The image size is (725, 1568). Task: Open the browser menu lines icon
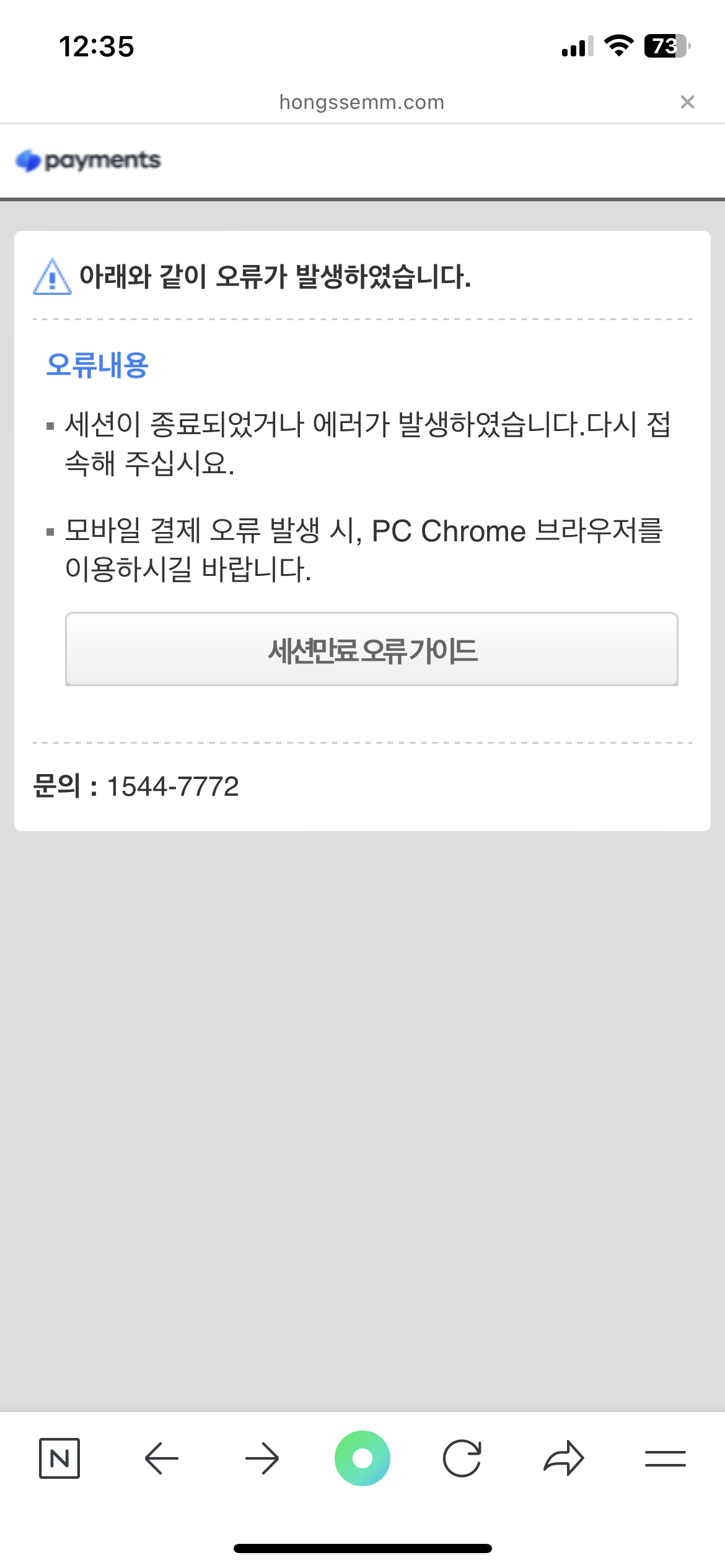click(x=665, y=1458)
